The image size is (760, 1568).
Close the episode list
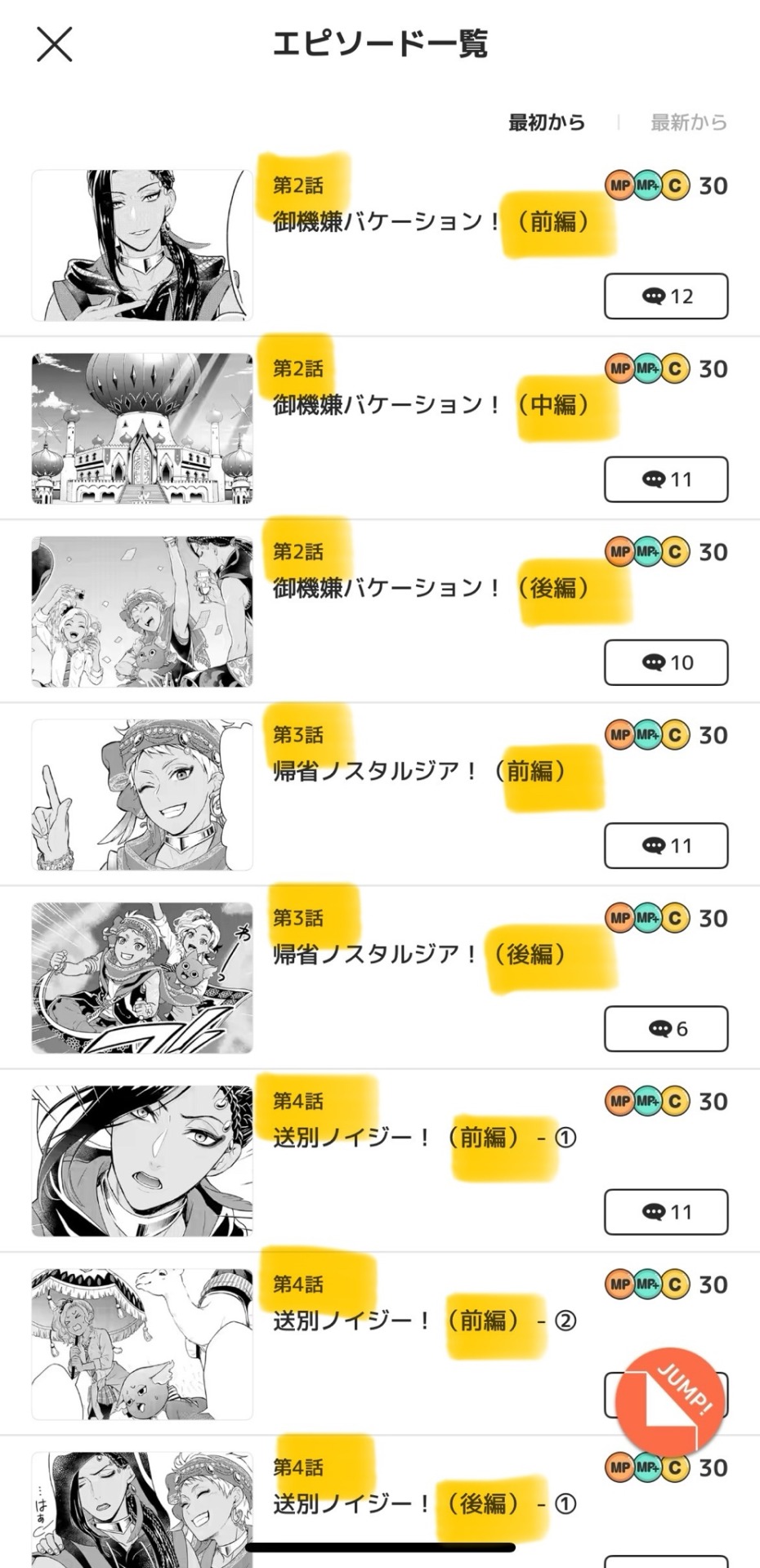click(55, 44)
